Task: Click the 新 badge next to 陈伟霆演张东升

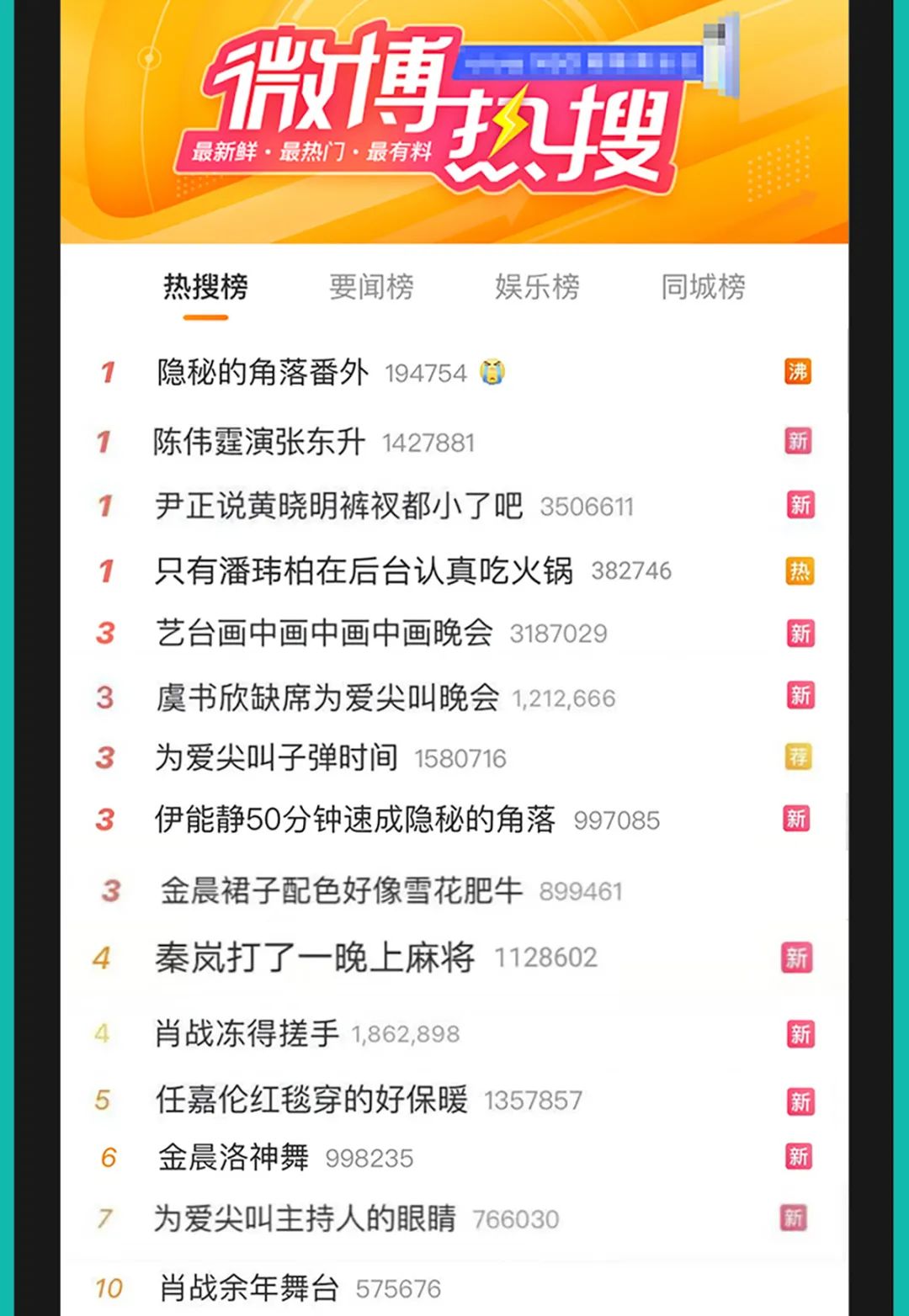Action: coord(798,441)
